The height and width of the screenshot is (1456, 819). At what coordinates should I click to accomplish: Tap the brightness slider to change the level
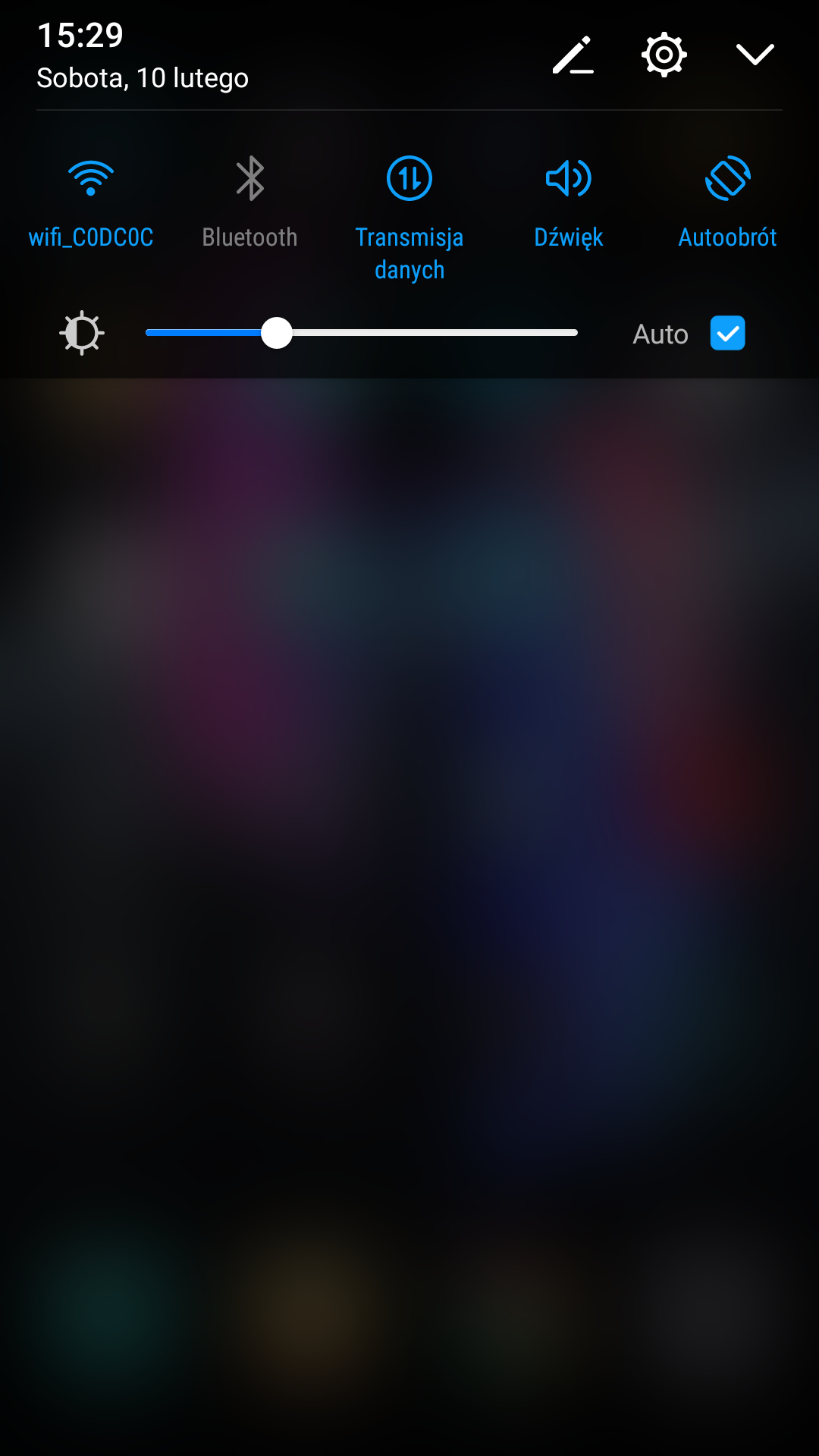(362, 333)
